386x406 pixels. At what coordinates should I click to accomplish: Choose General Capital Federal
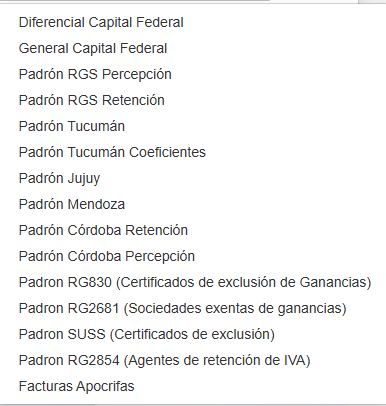193,48
